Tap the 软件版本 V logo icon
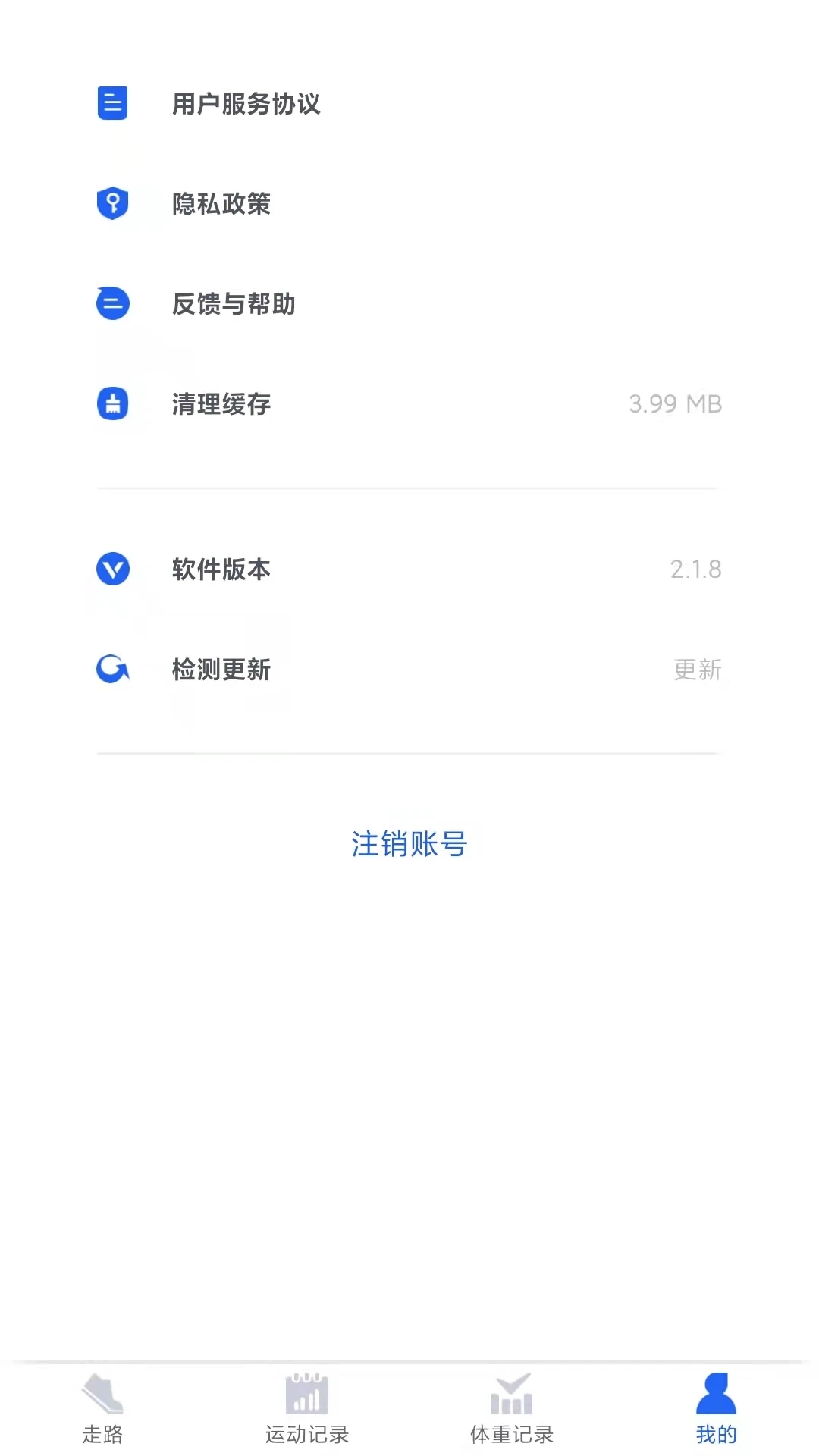819x1456 pixels. point(111,570)
